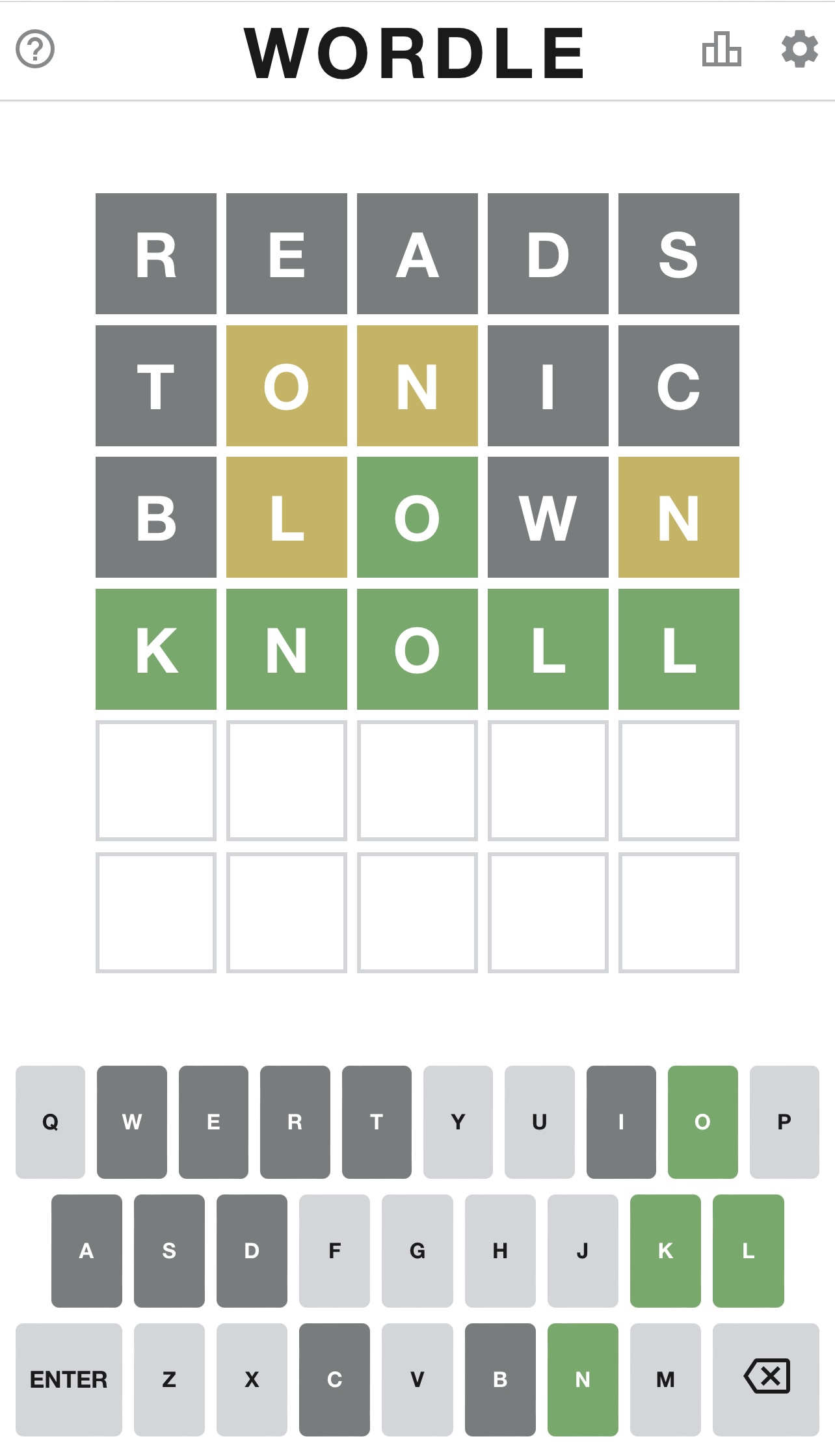Select the M key
Image resolution: width=835 pixels, height=1456 pixels.
click(x=665, y=1379)
